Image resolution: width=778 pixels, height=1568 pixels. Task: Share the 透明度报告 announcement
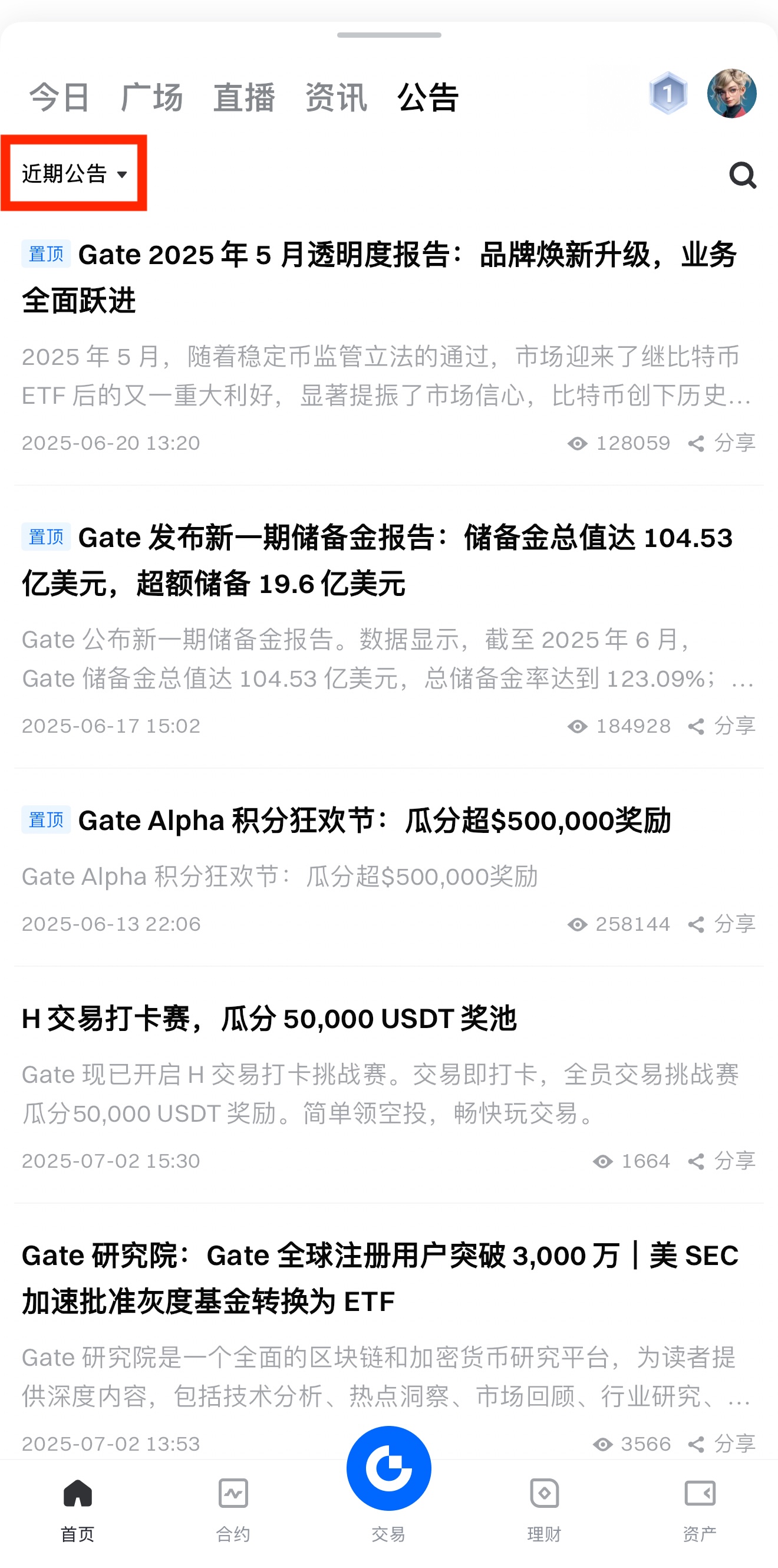722,443
